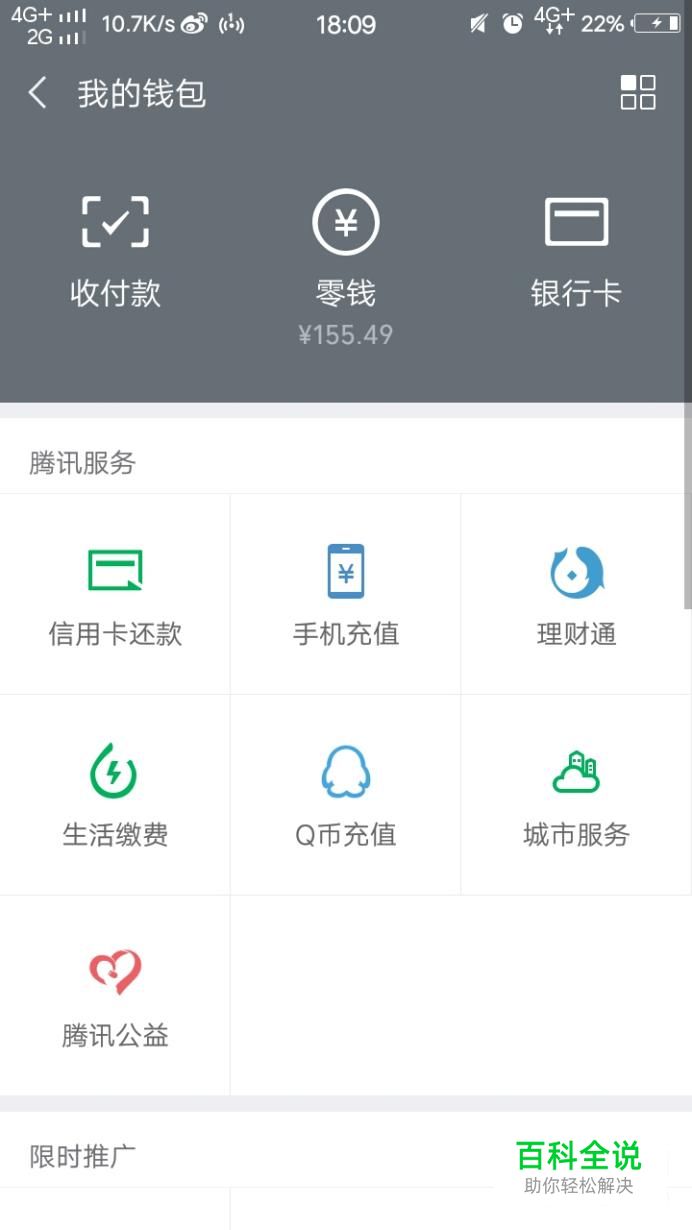Open 手机充值 phone top-up

[x=346, y=594]
